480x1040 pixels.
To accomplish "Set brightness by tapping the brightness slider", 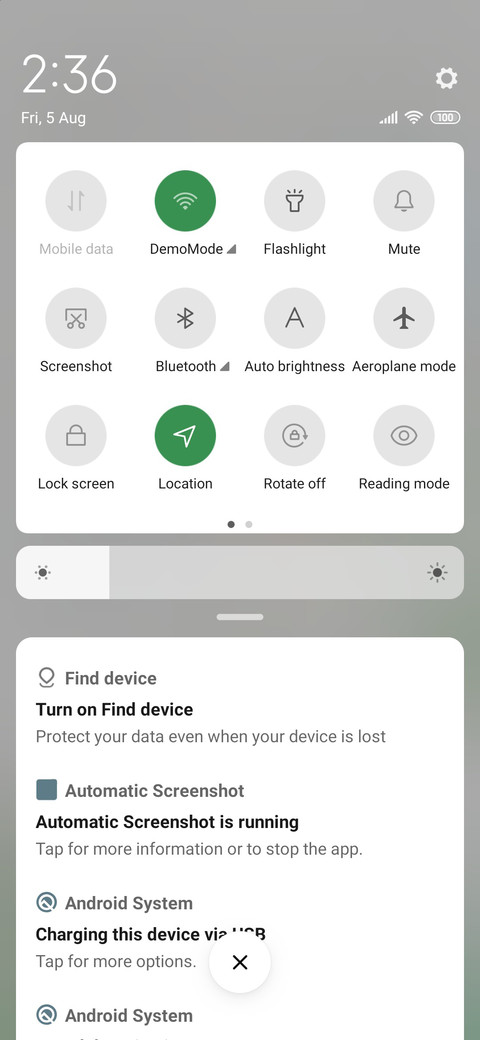I will 240,572.
